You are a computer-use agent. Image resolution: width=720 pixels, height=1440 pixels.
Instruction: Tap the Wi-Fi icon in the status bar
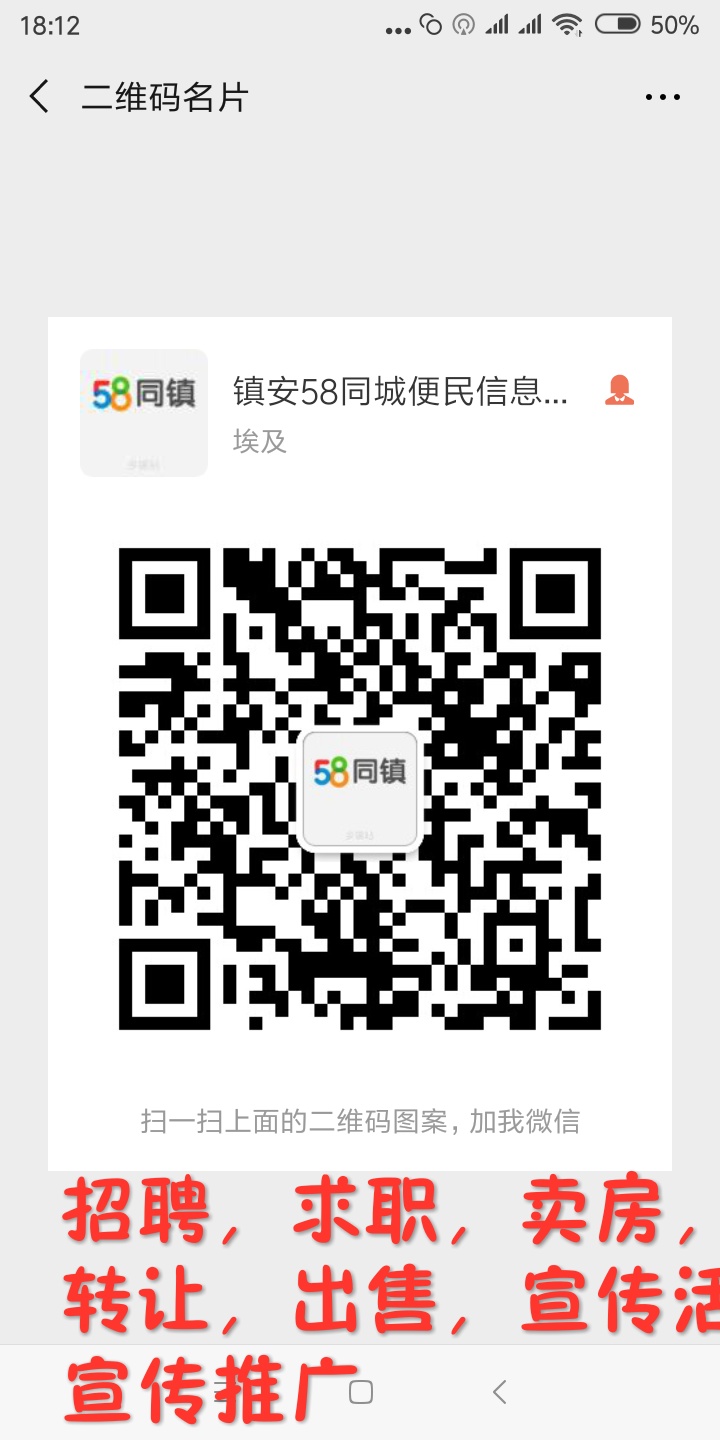pyautogui.click(x=566, y=24)
